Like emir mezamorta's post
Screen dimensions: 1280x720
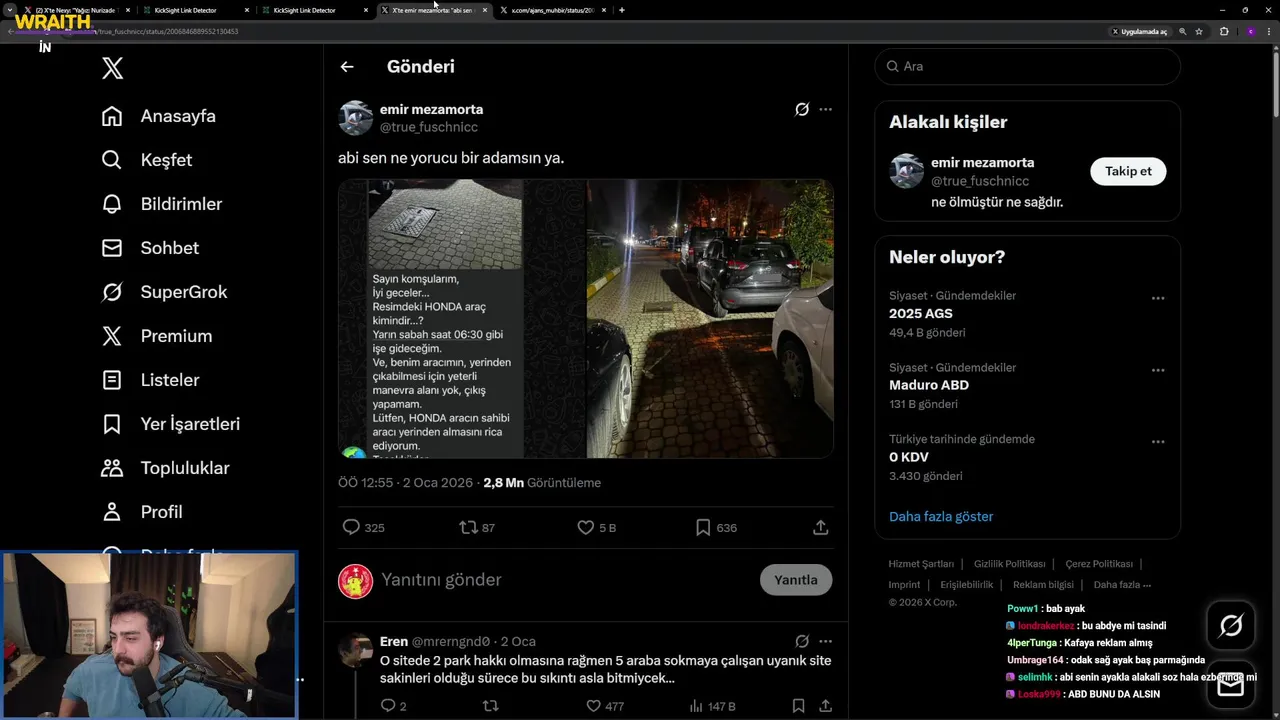[586, 527]
